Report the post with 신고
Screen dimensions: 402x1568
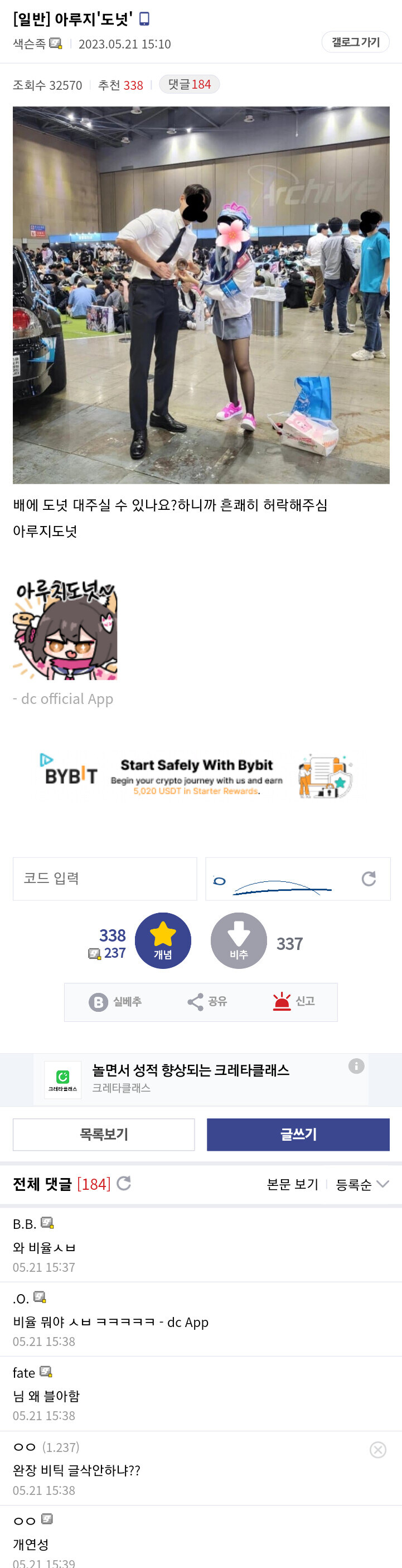[x=294, y=1001]
